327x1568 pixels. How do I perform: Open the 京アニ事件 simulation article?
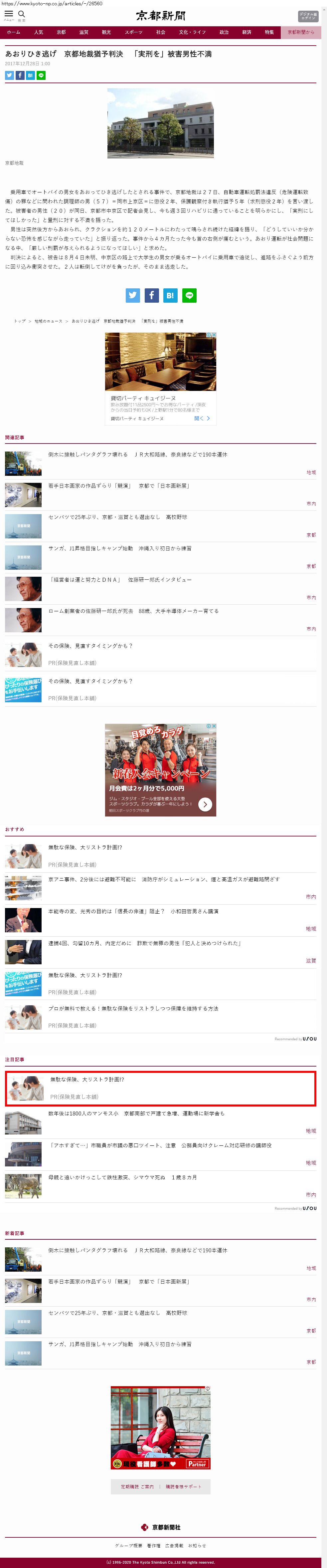164,879
